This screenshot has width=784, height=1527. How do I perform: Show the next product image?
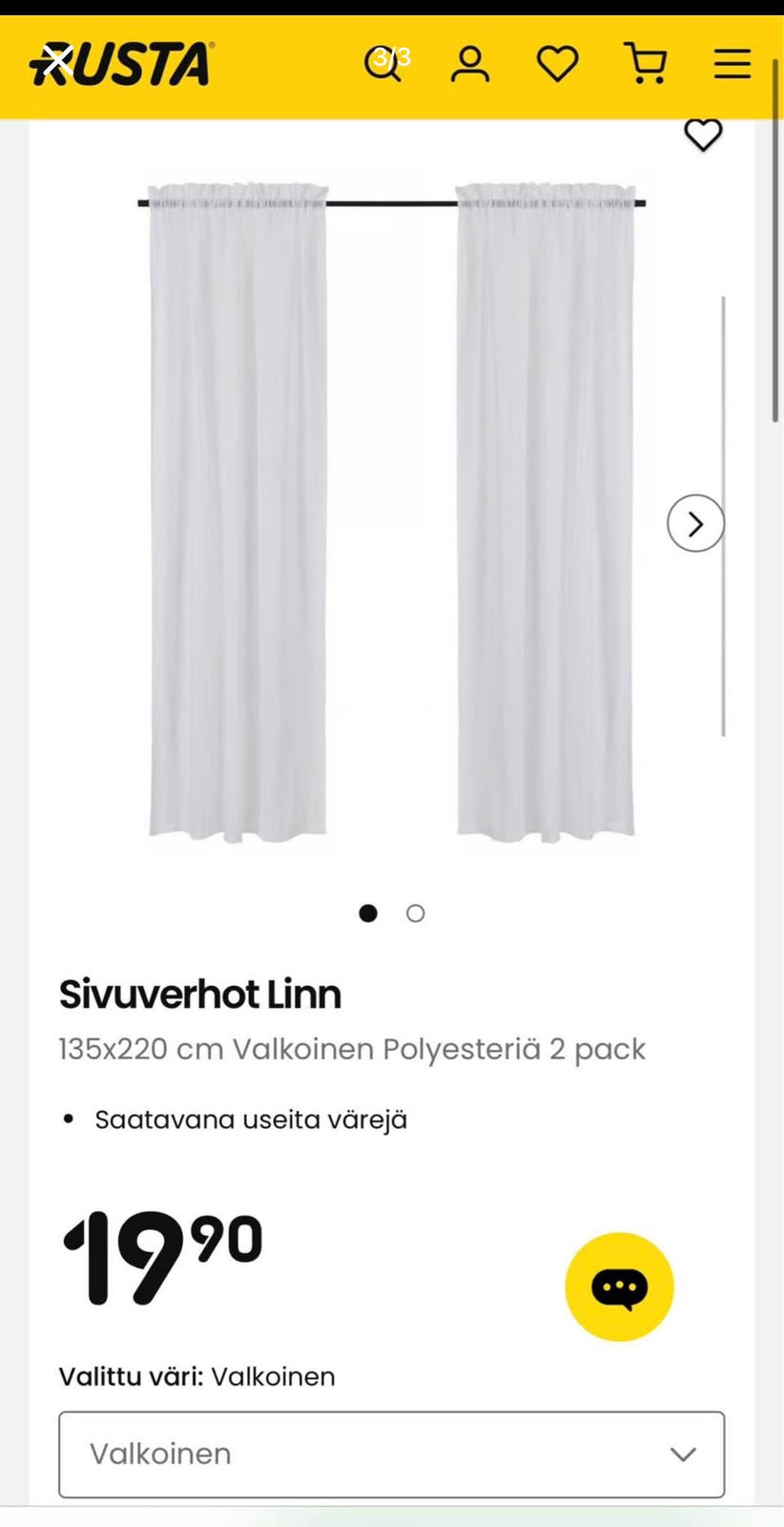pyautogui.click(x=695, y=523)
